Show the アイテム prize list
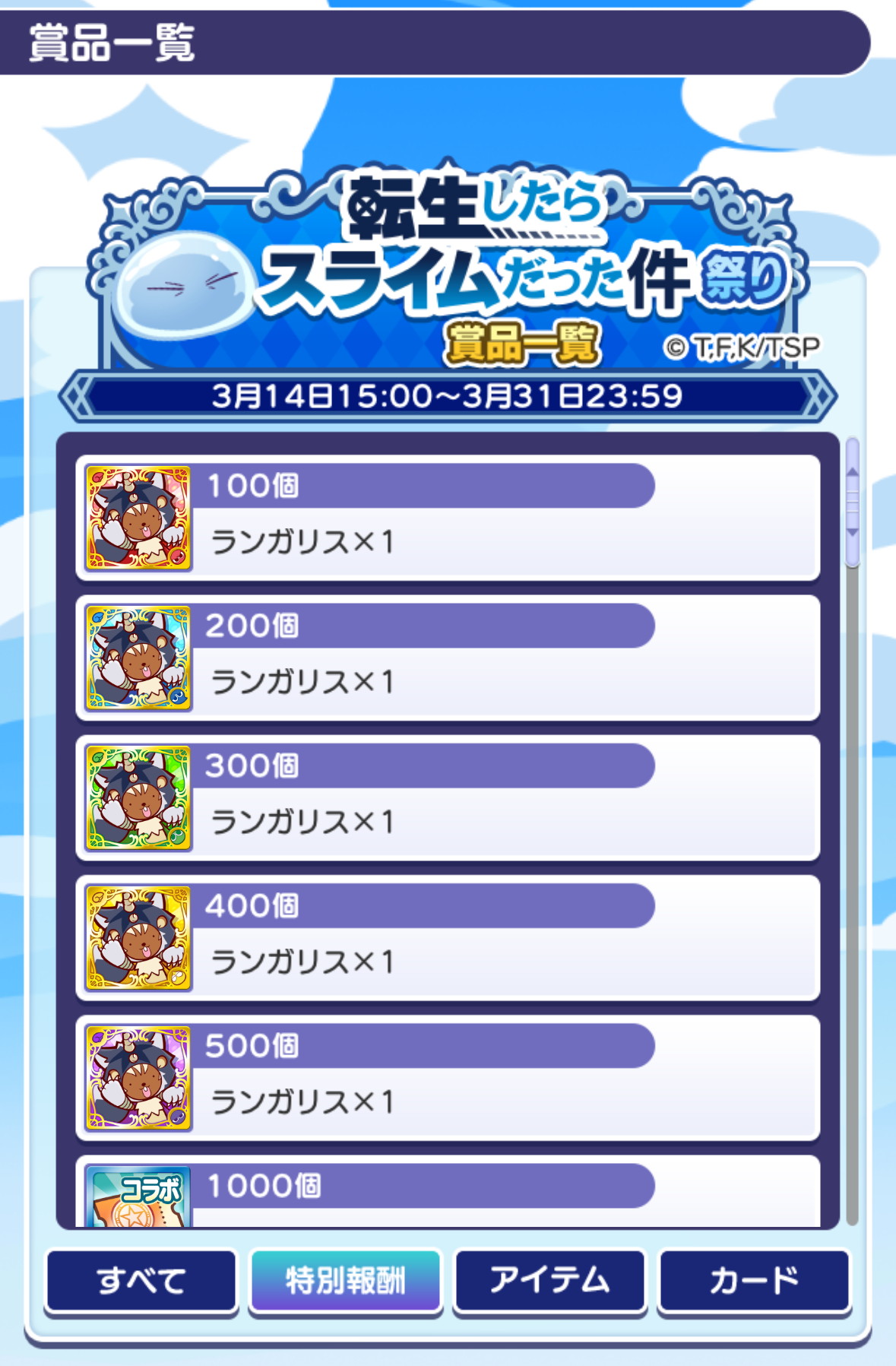 (x=549, y=1280)
